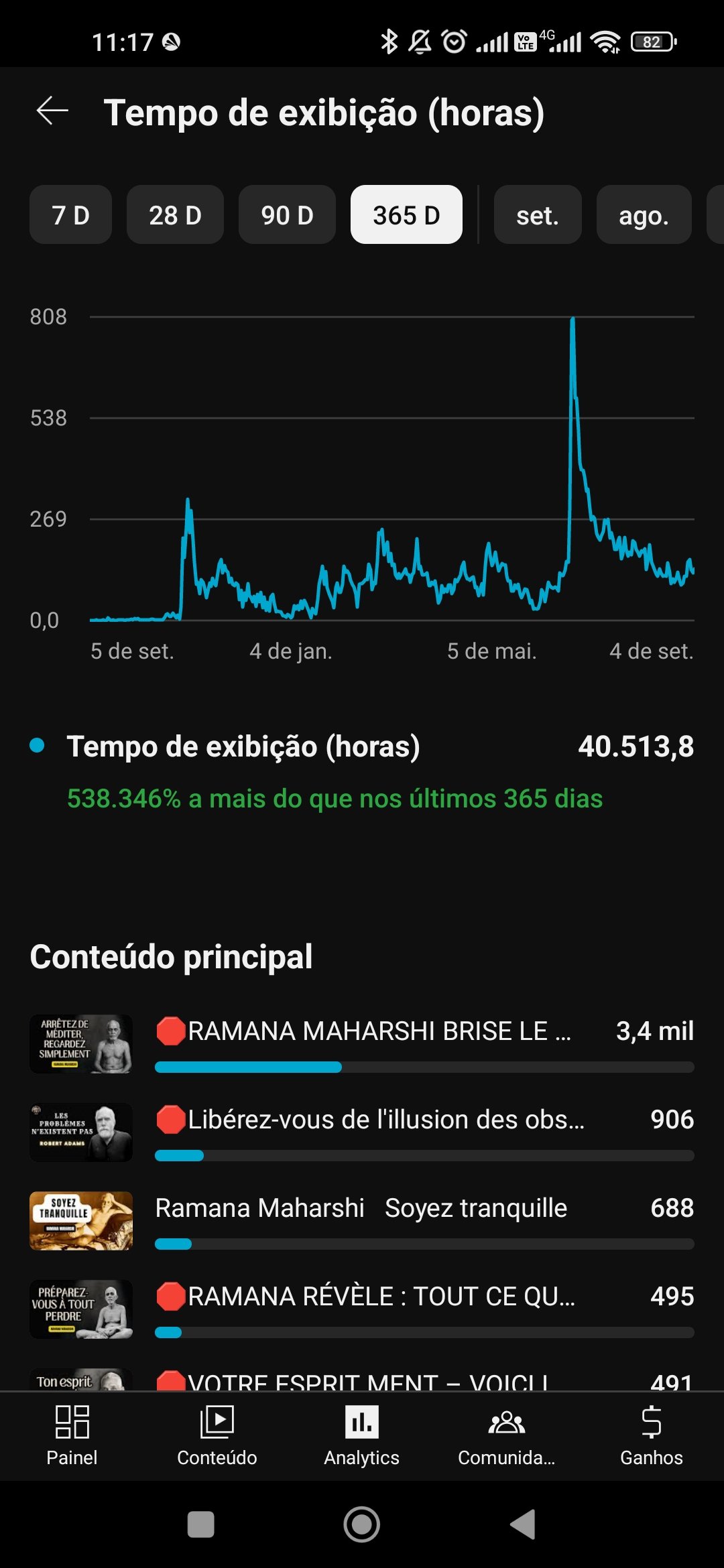Select the 7 D time range
This screenshot has height=1568, width=724.
(x=70, y=215)
